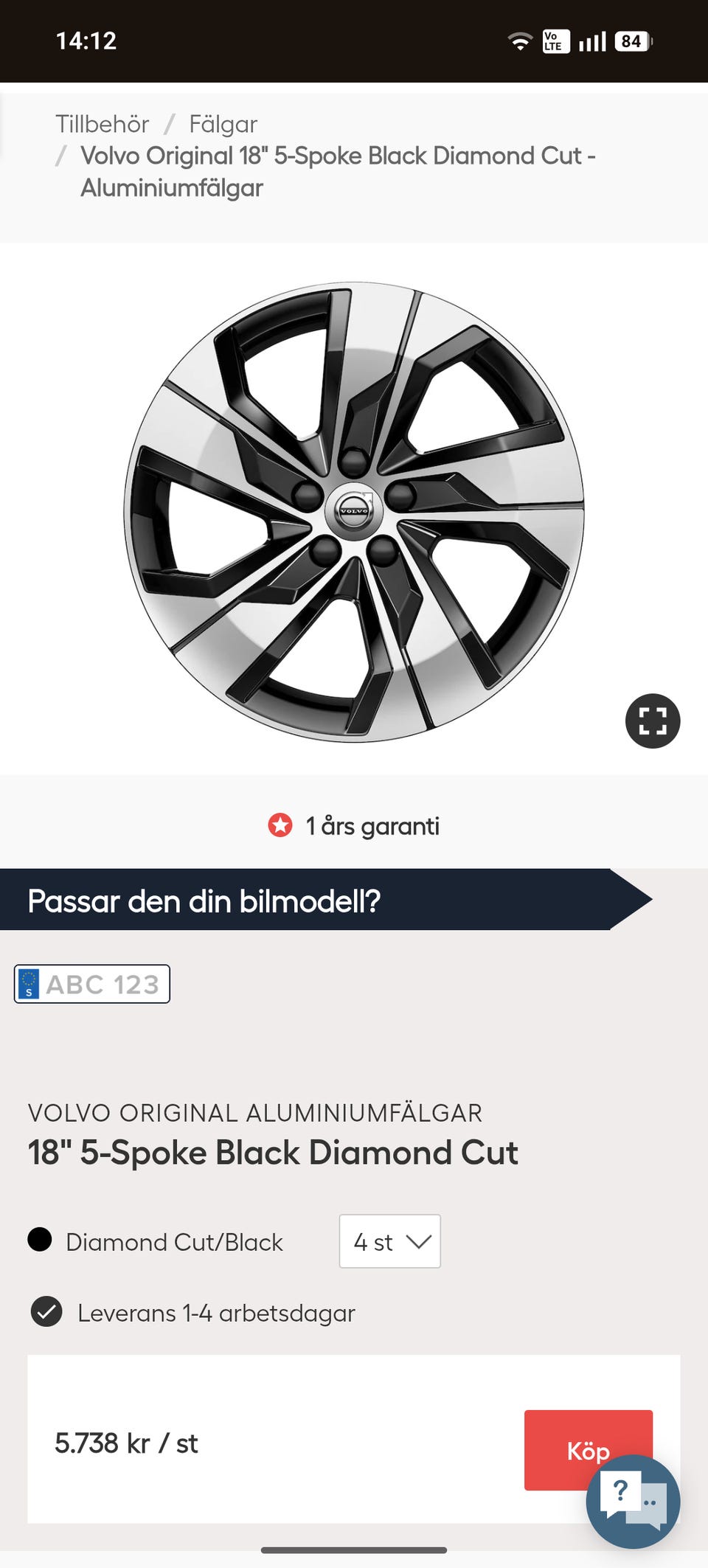Screen dimensions: 708x1568
Task: Go to the Fälgar breadcrumb category
Action: [x=223, y=124]
